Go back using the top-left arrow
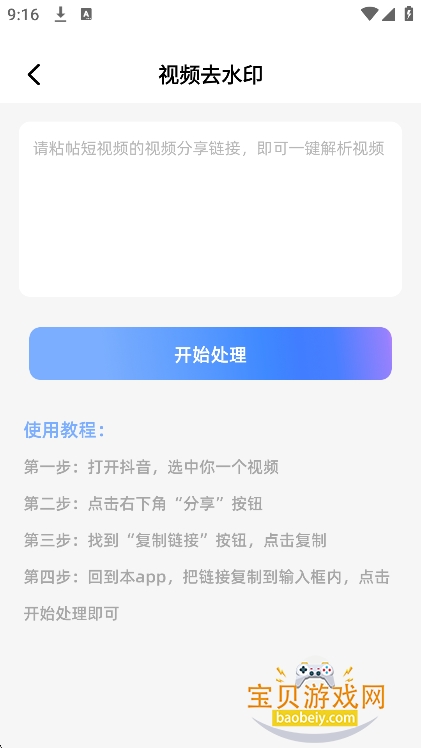 [x=34, y=75]
